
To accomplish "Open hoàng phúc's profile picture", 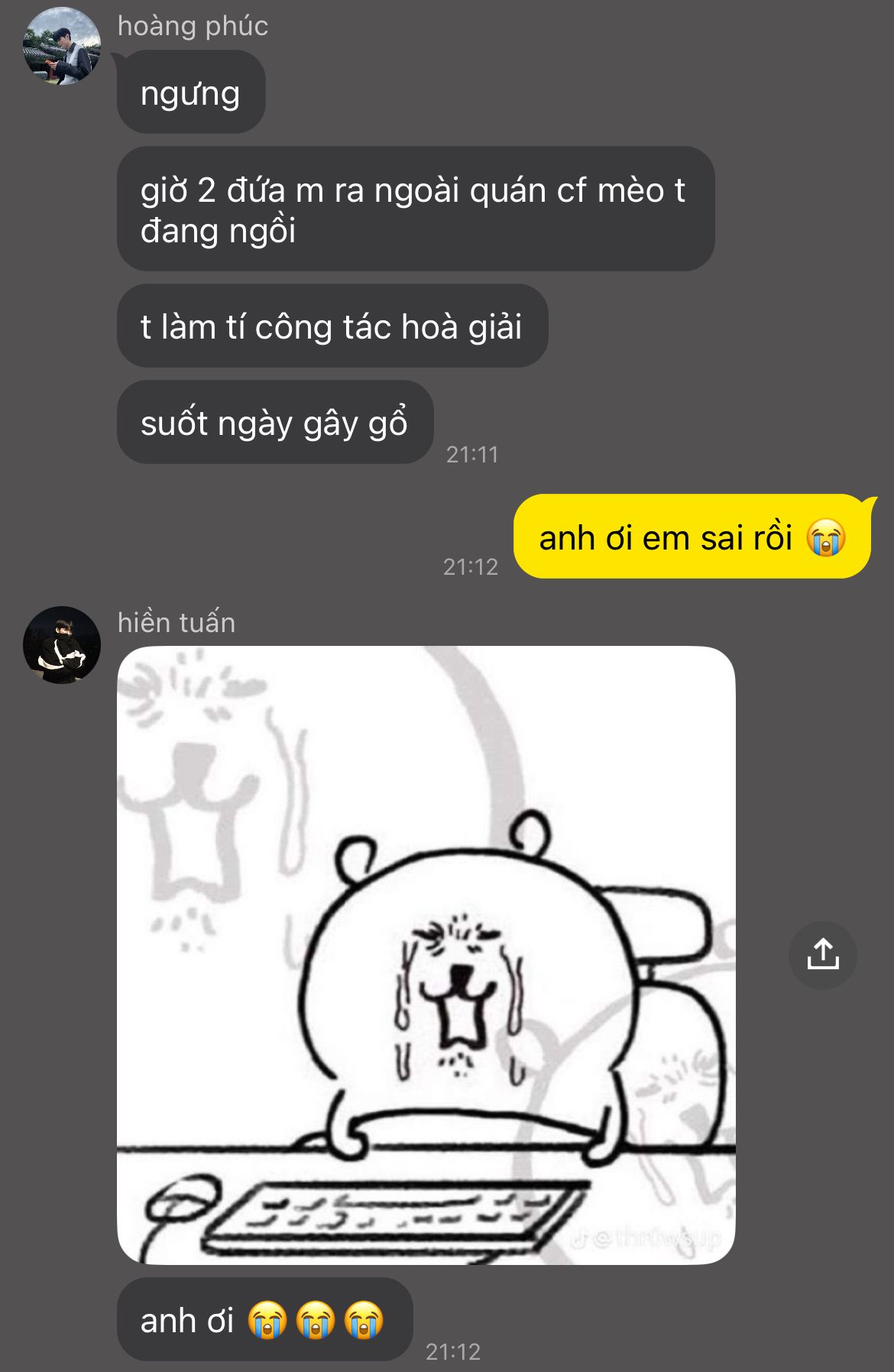I will [x=62, y=46].
